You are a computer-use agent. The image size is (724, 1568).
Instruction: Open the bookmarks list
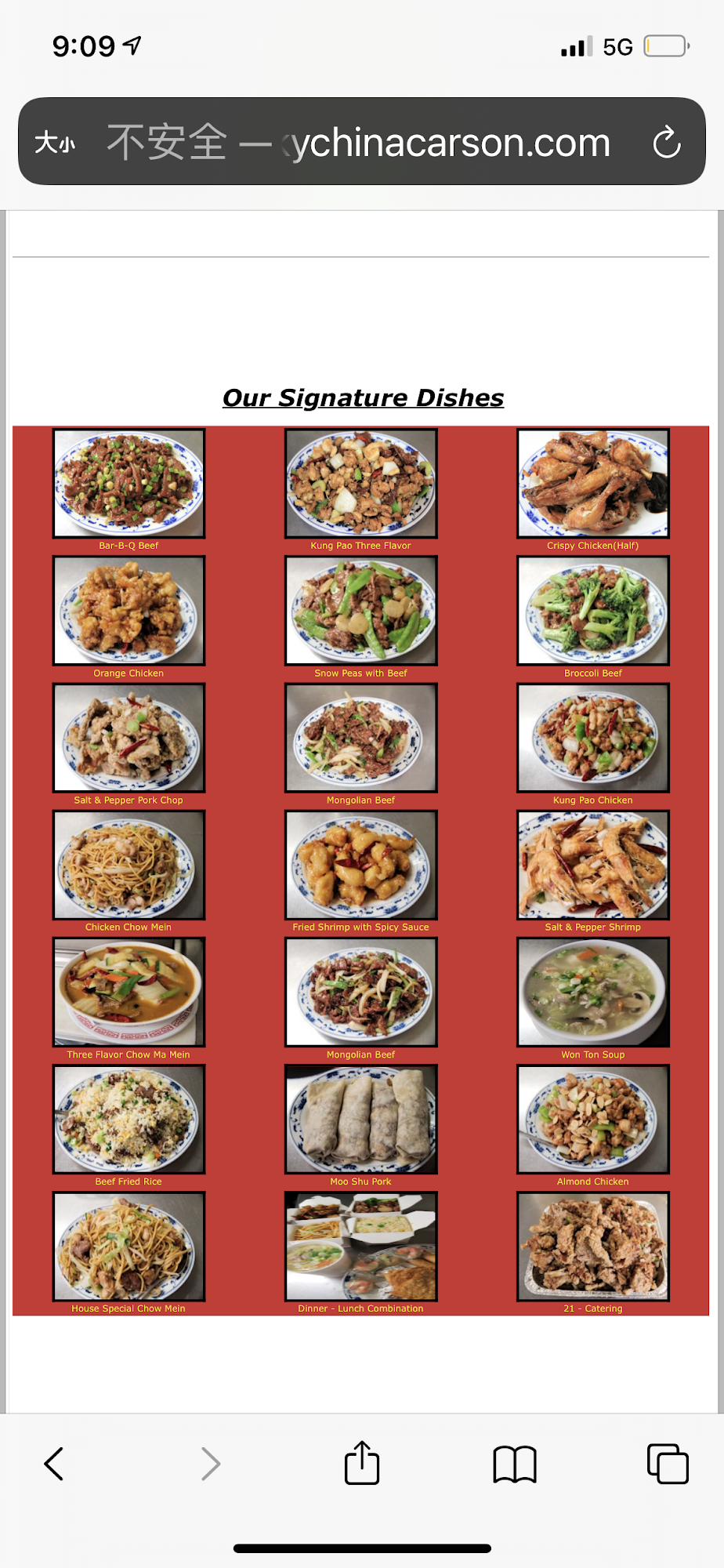514,1463
